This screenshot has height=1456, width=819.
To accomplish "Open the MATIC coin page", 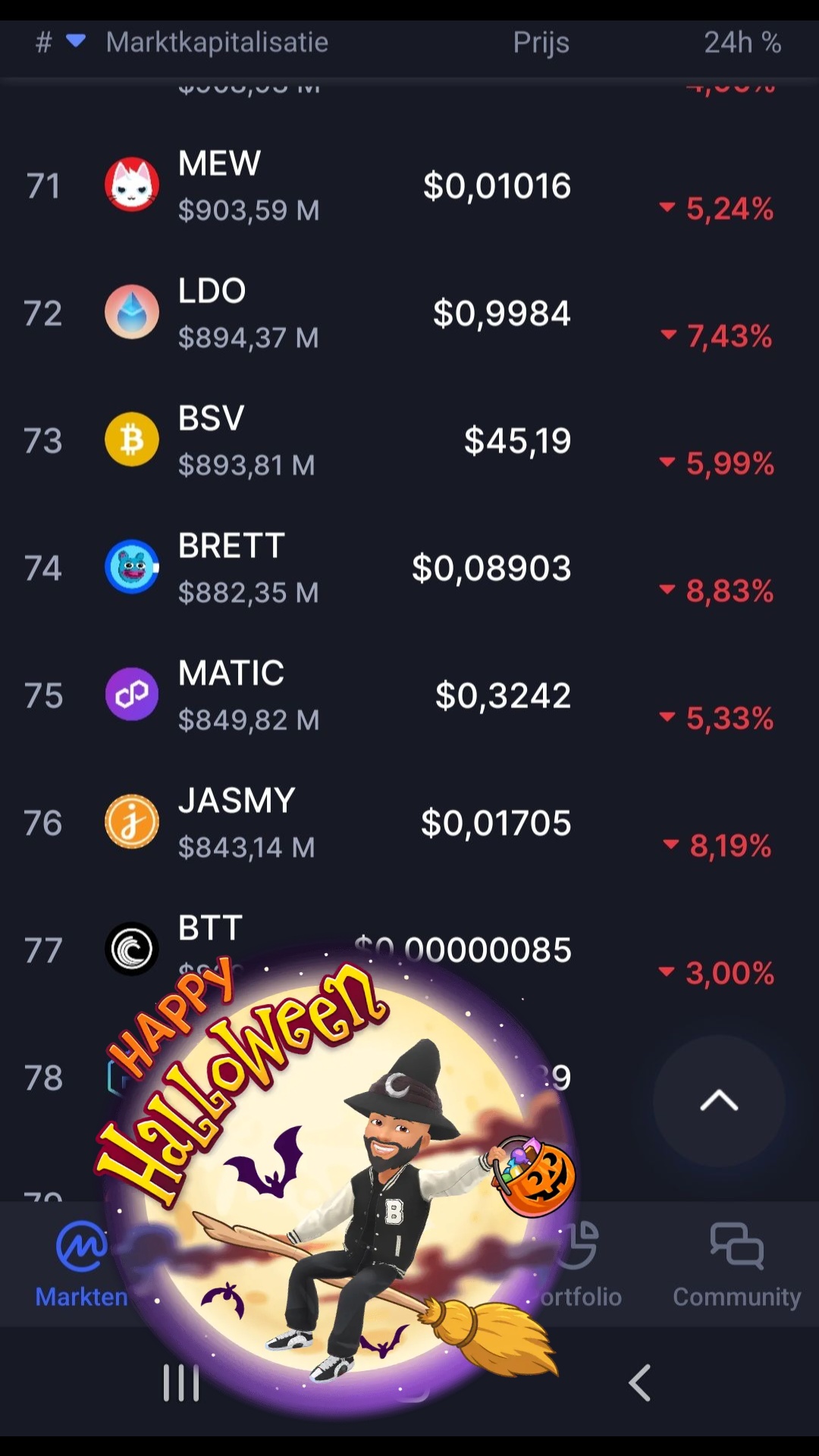I will pyautogui.click(x=409, y=695).
